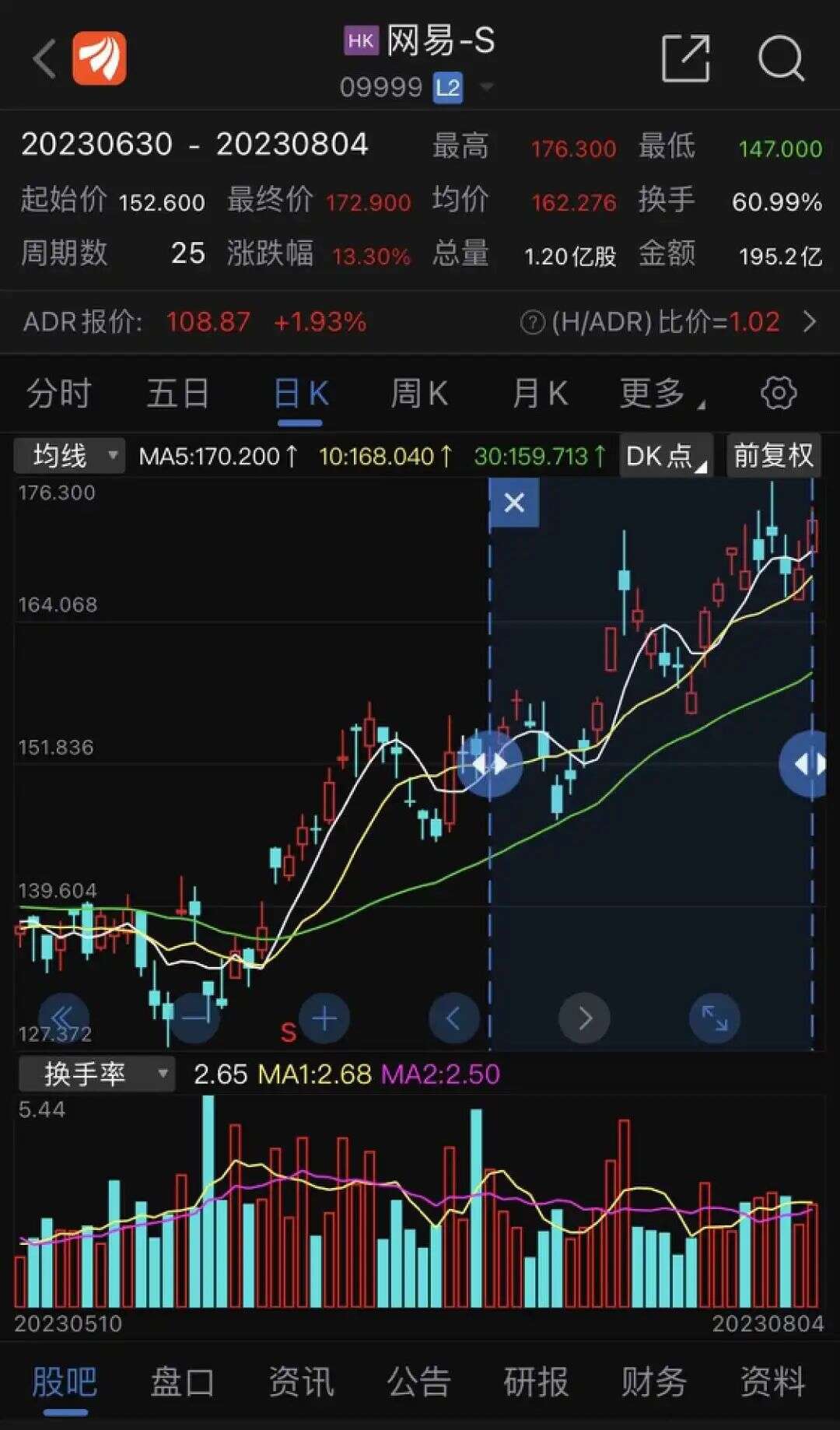Expand chart to fullscreen with diagonal arrows icon
The width and height of the screenshot is (840, 1430).
click(714, 1018)
